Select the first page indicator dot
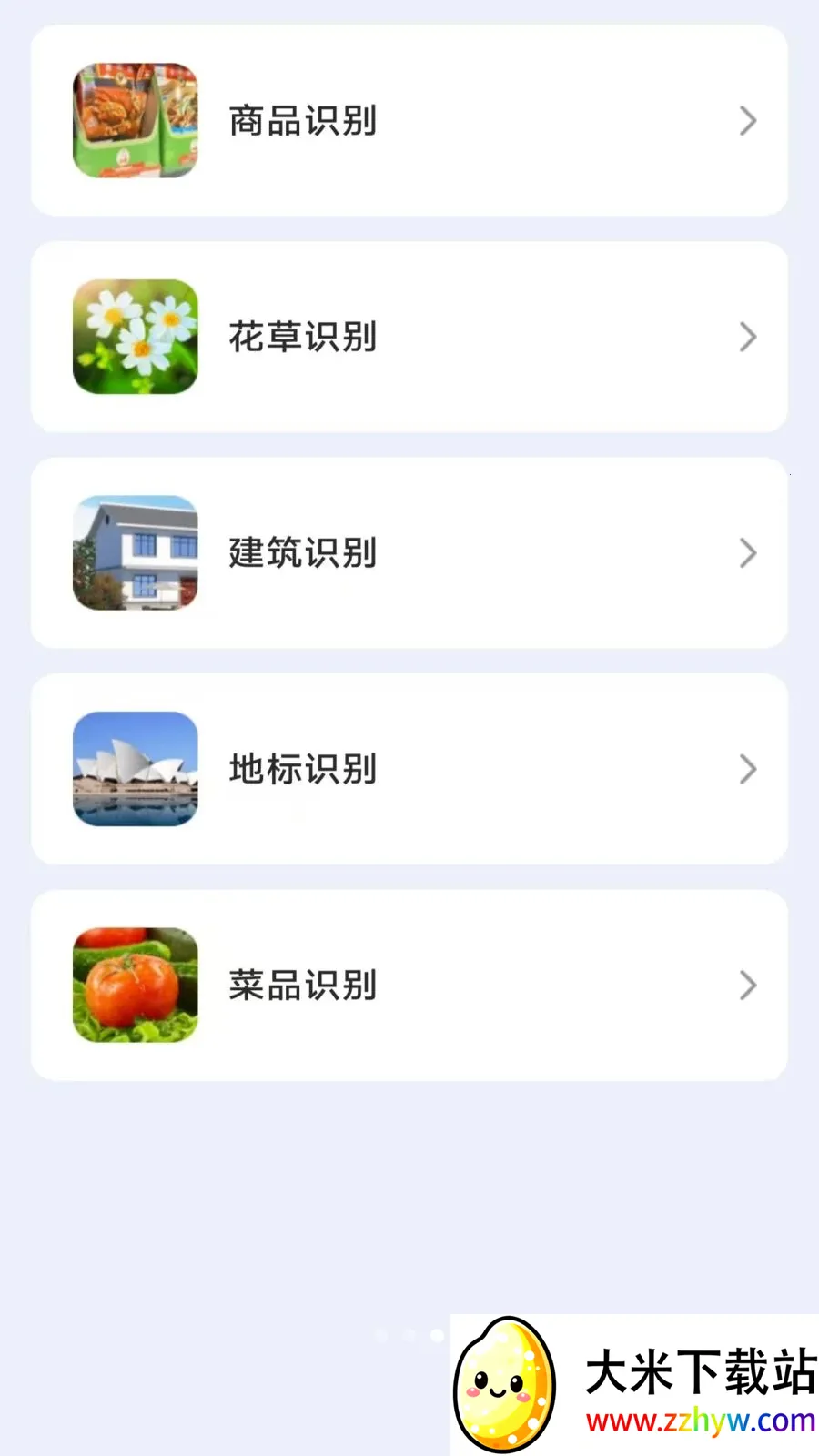Image resolution: width=819 pixels, height=1456 pixels. click(x=379, y=1335)
